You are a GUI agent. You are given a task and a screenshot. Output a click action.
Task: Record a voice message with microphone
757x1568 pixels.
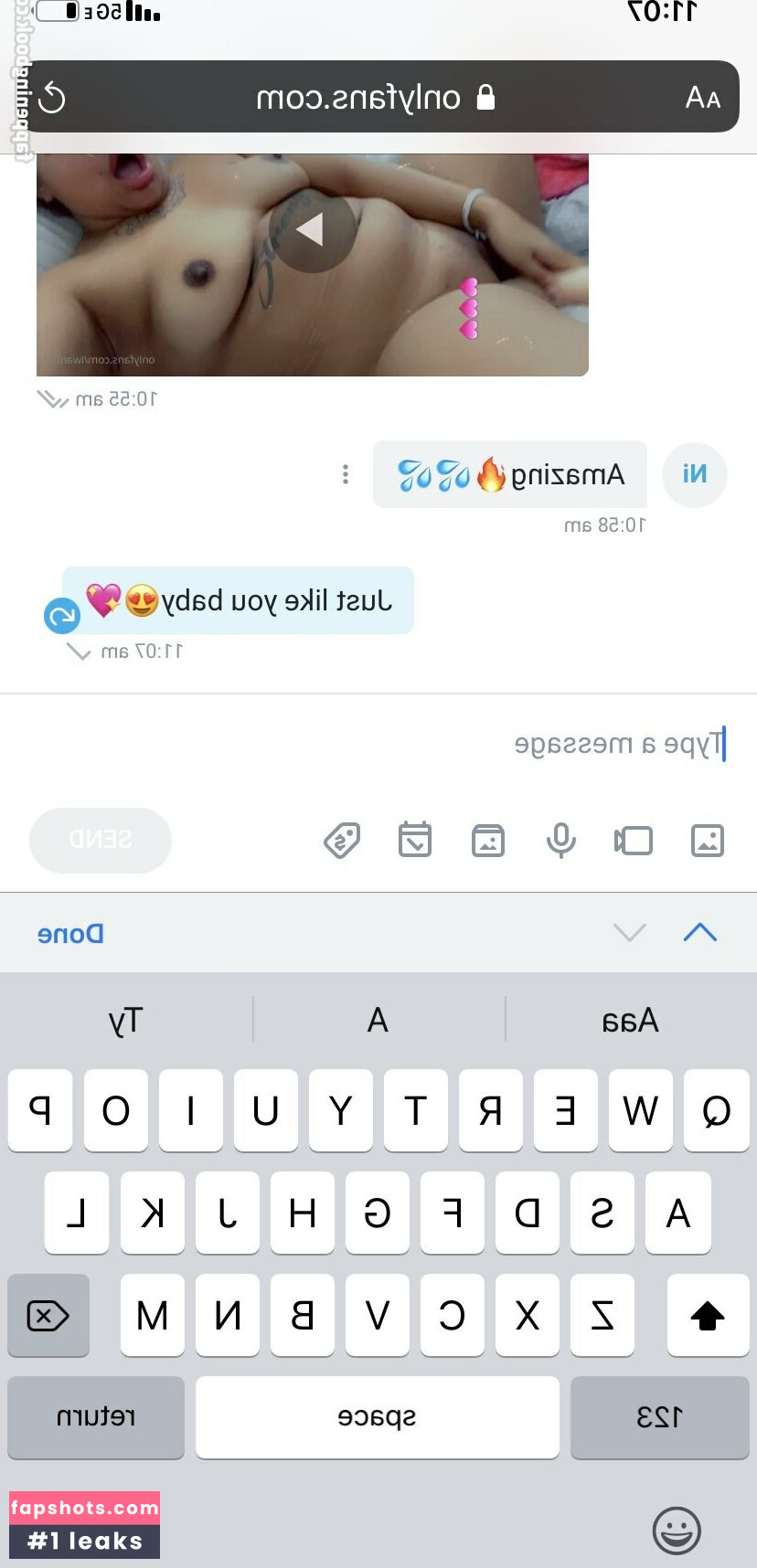(x=560, y=840)
